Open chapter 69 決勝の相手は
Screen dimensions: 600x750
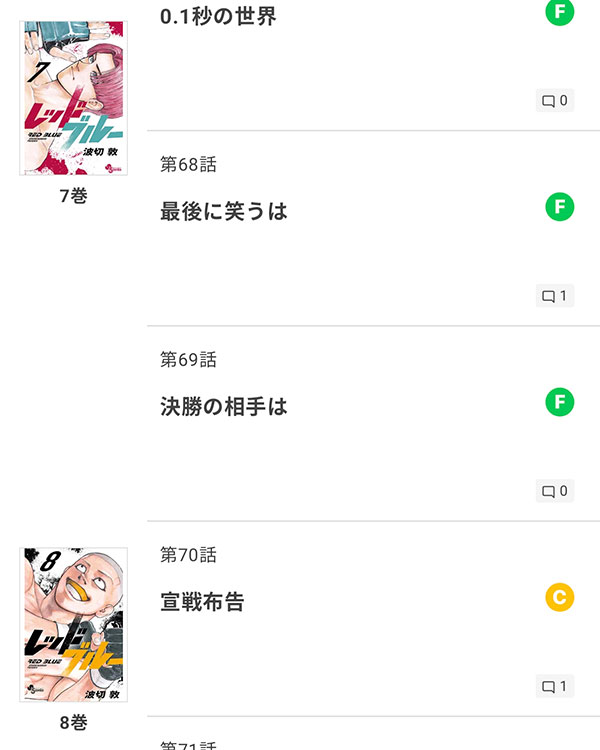pos(224,406)
